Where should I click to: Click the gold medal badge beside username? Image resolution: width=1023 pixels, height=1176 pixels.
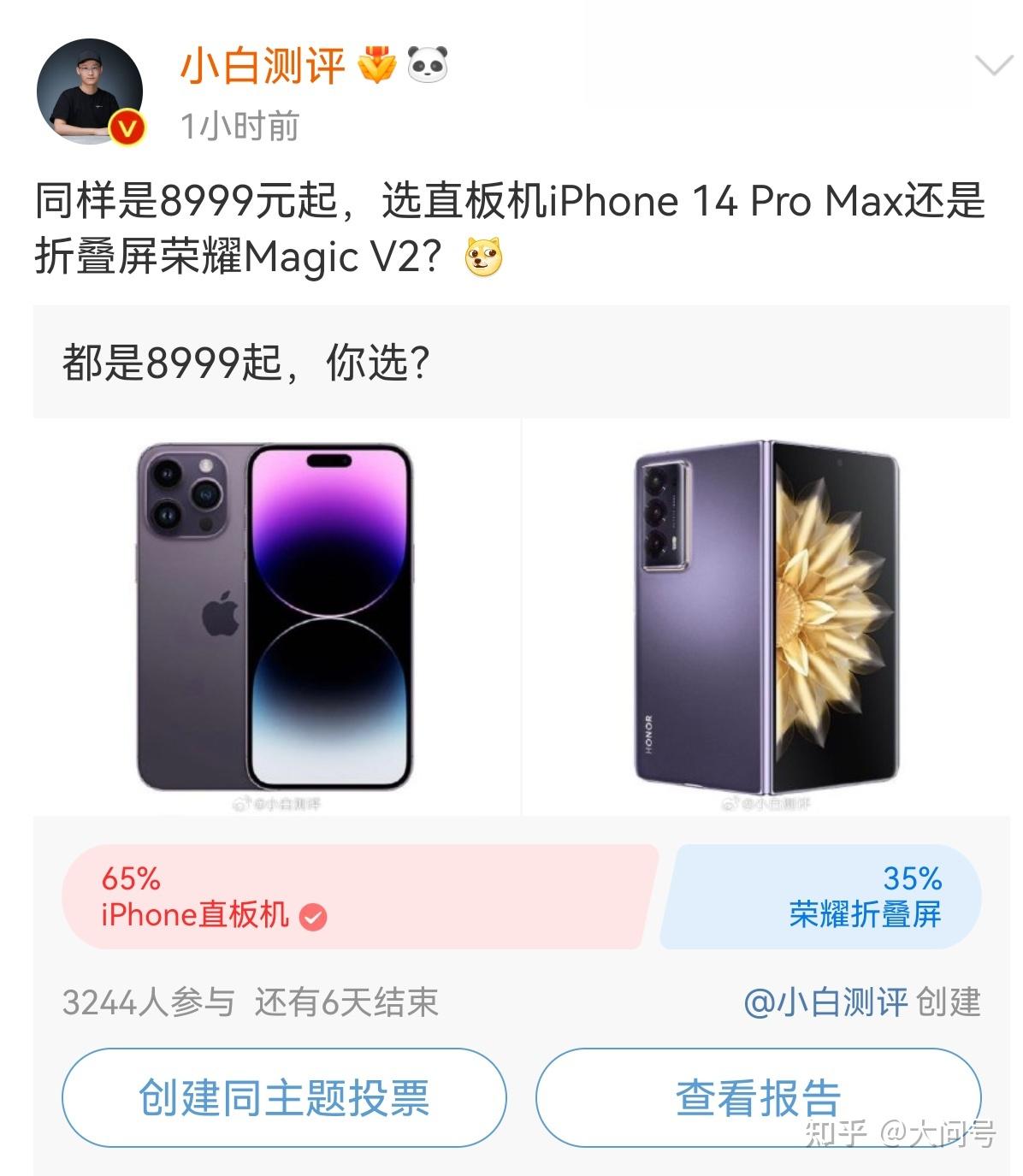(x=378, y=64)
